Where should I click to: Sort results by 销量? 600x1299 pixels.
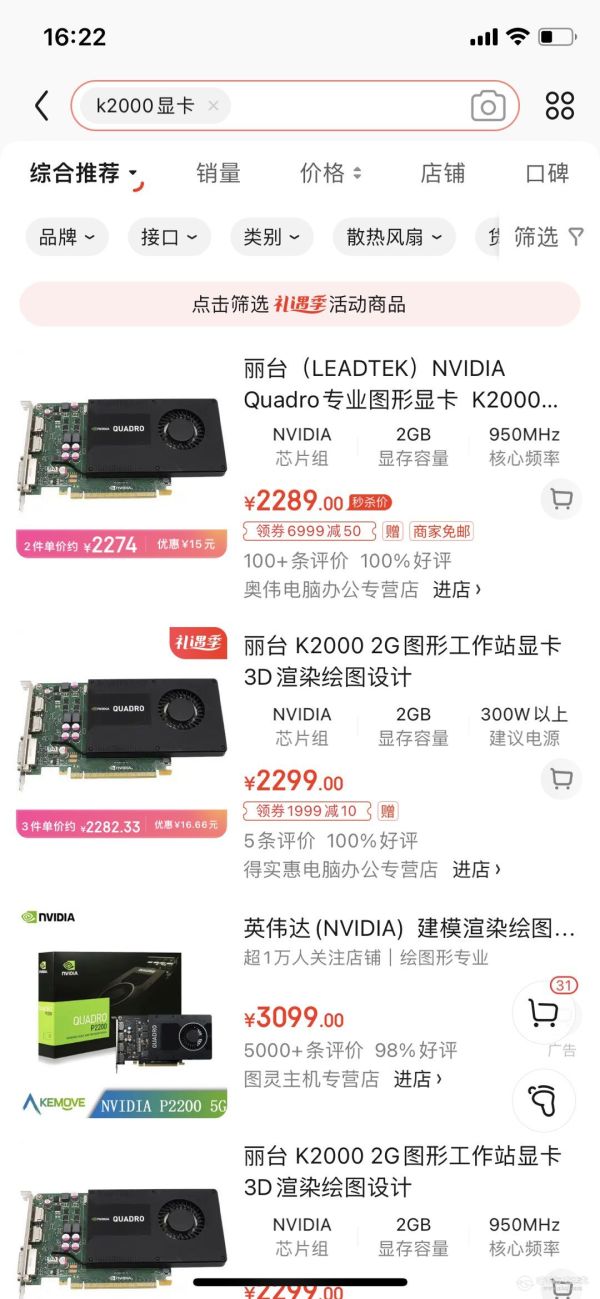[218, 174]
